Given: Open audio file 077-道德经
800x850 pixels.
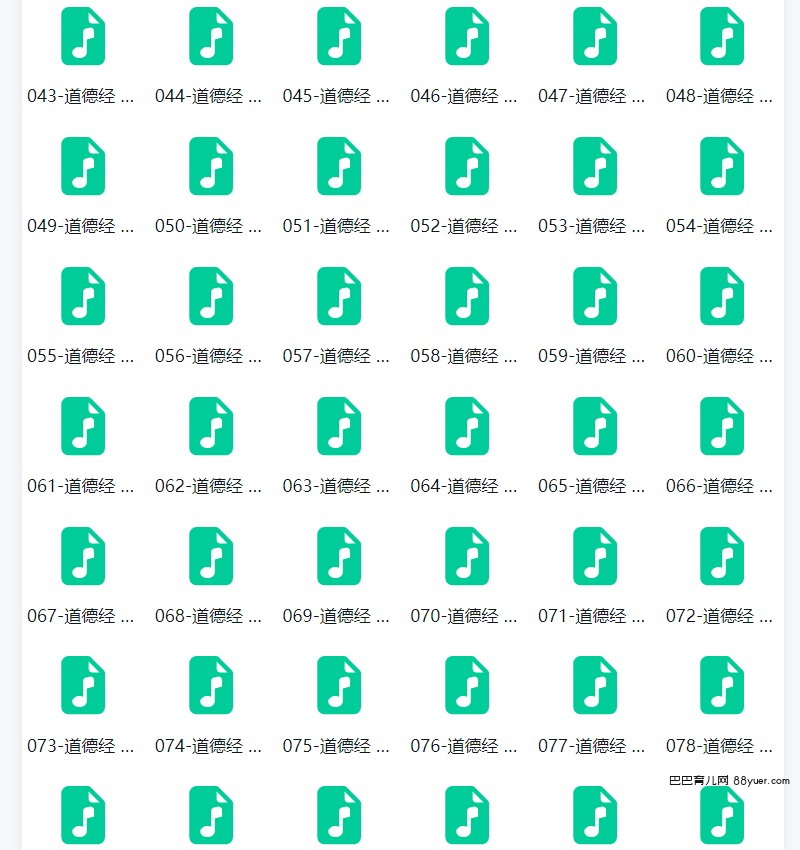Looking at the screenshot, I should [594, 686].
